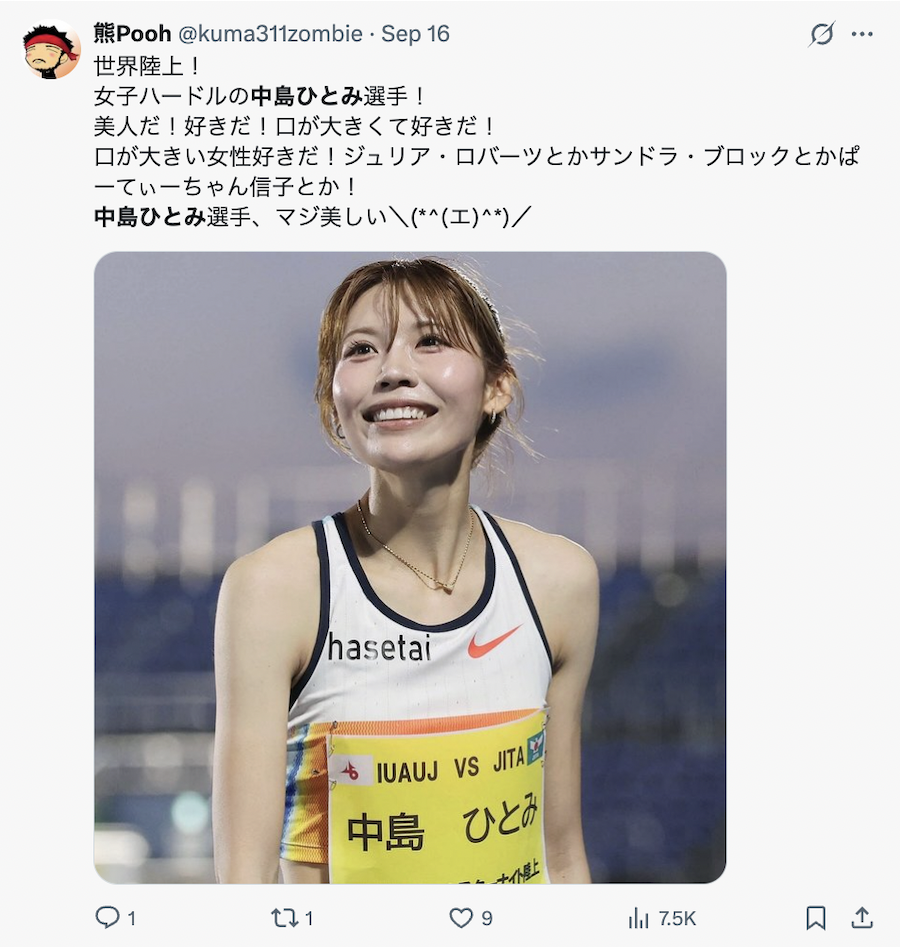Bookmark this post
Screen dimensions: 900x947
click(816, 917)
